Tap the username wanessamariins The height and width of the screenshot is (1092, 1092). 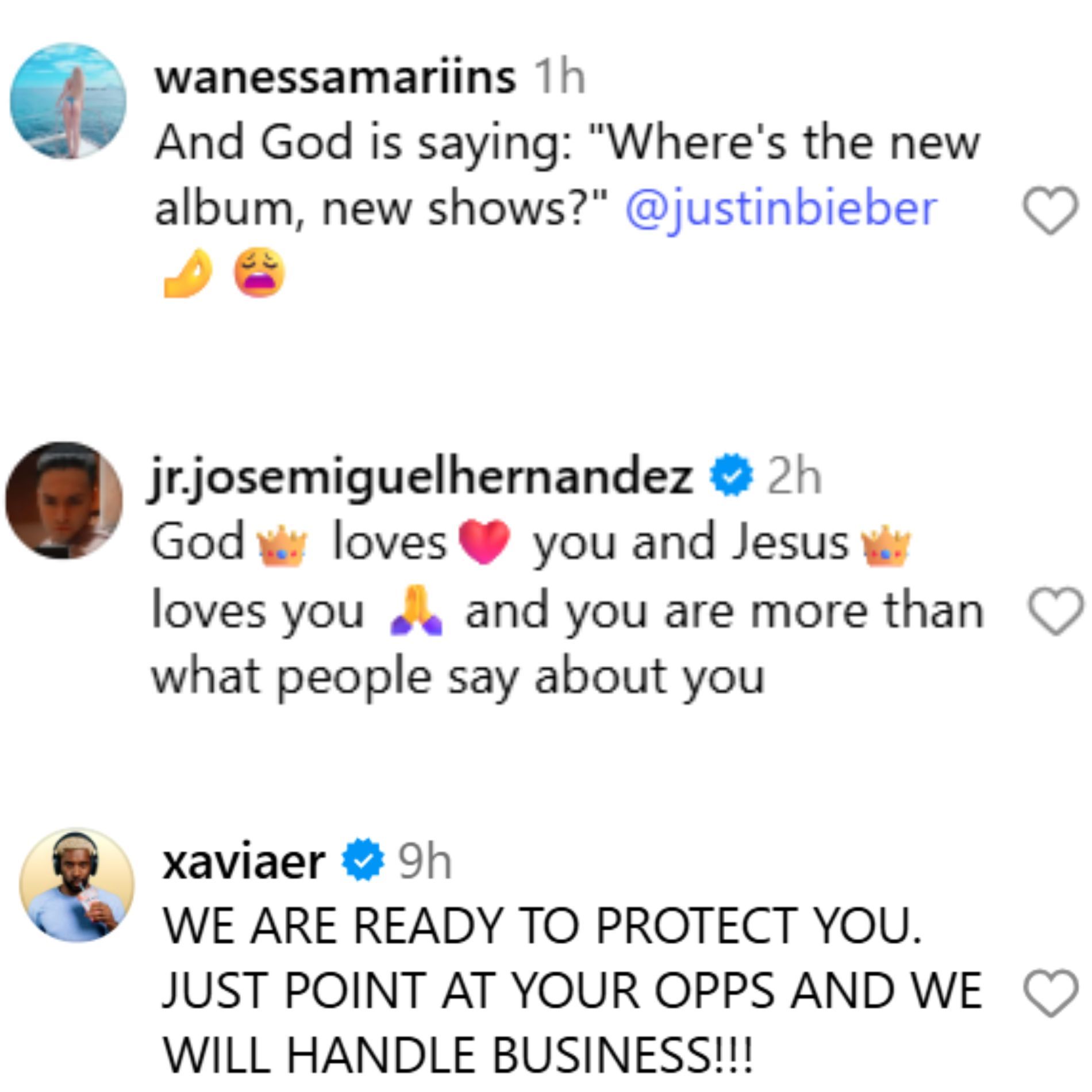(x=335, y=78)
